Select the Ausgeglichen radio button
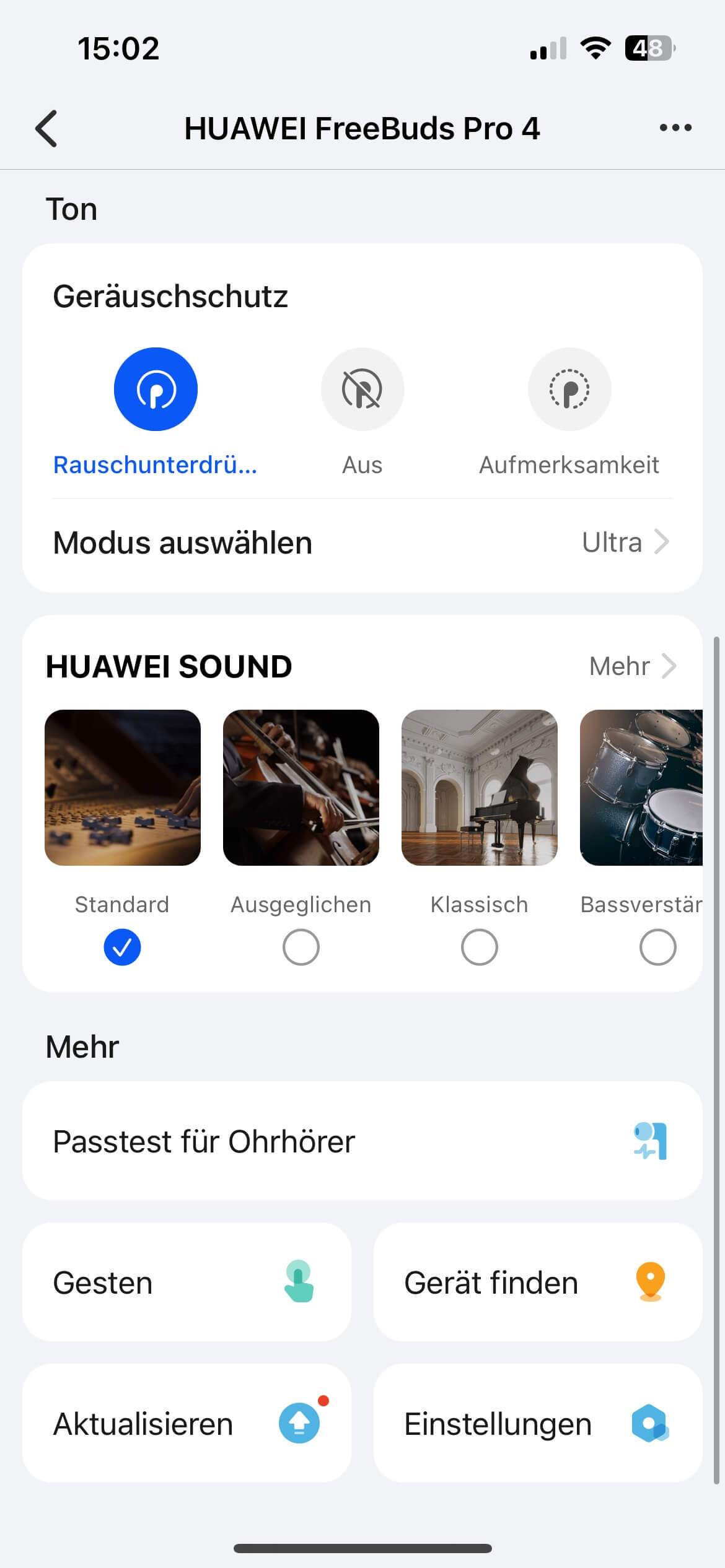This screenshot has height=1568, width=725. (x=301, y=947)
